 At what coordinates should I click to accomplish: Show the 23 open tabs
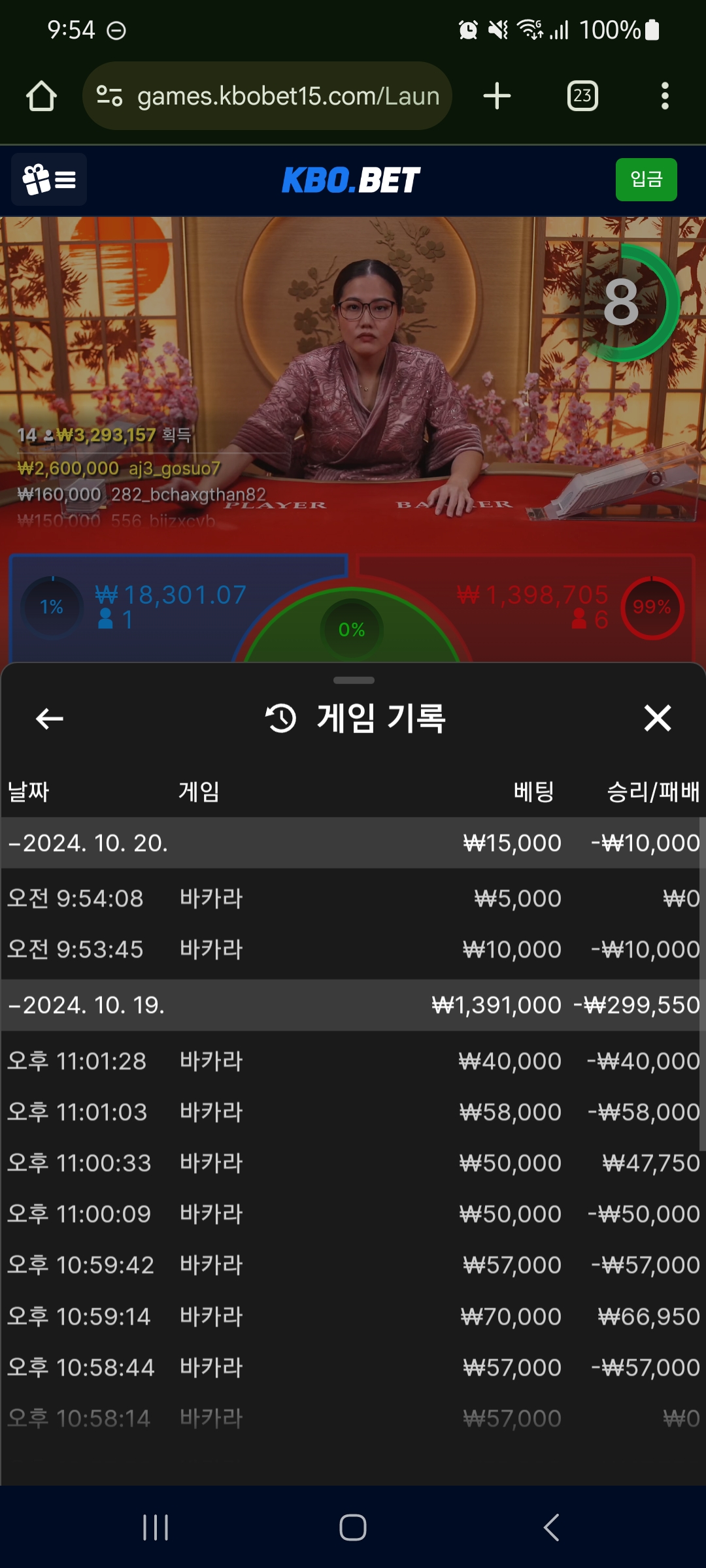coord(582,96)
